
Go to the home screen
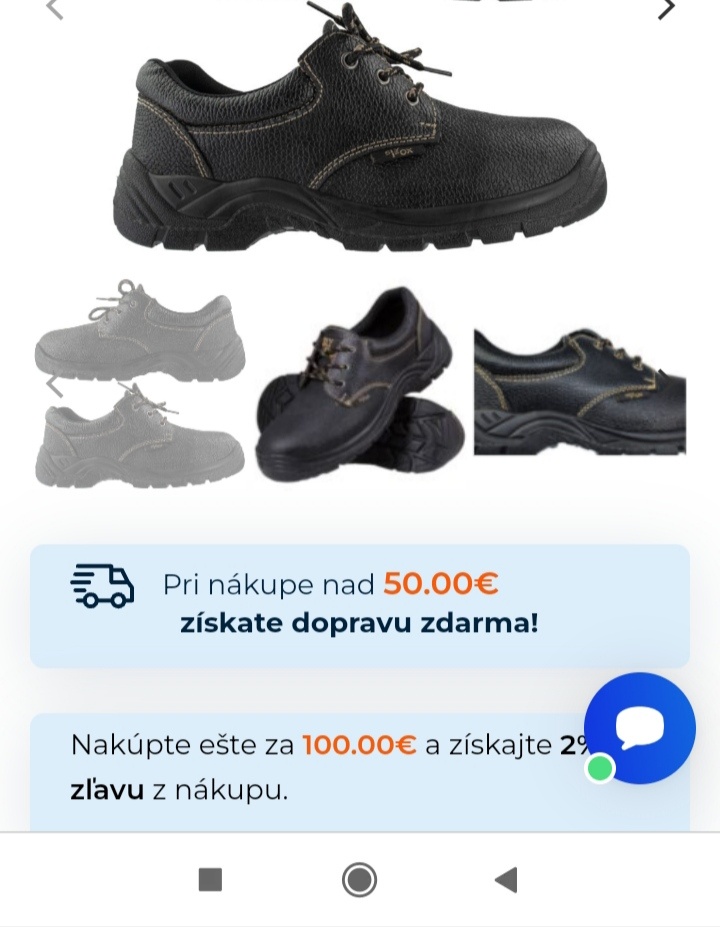click(359, 880)
